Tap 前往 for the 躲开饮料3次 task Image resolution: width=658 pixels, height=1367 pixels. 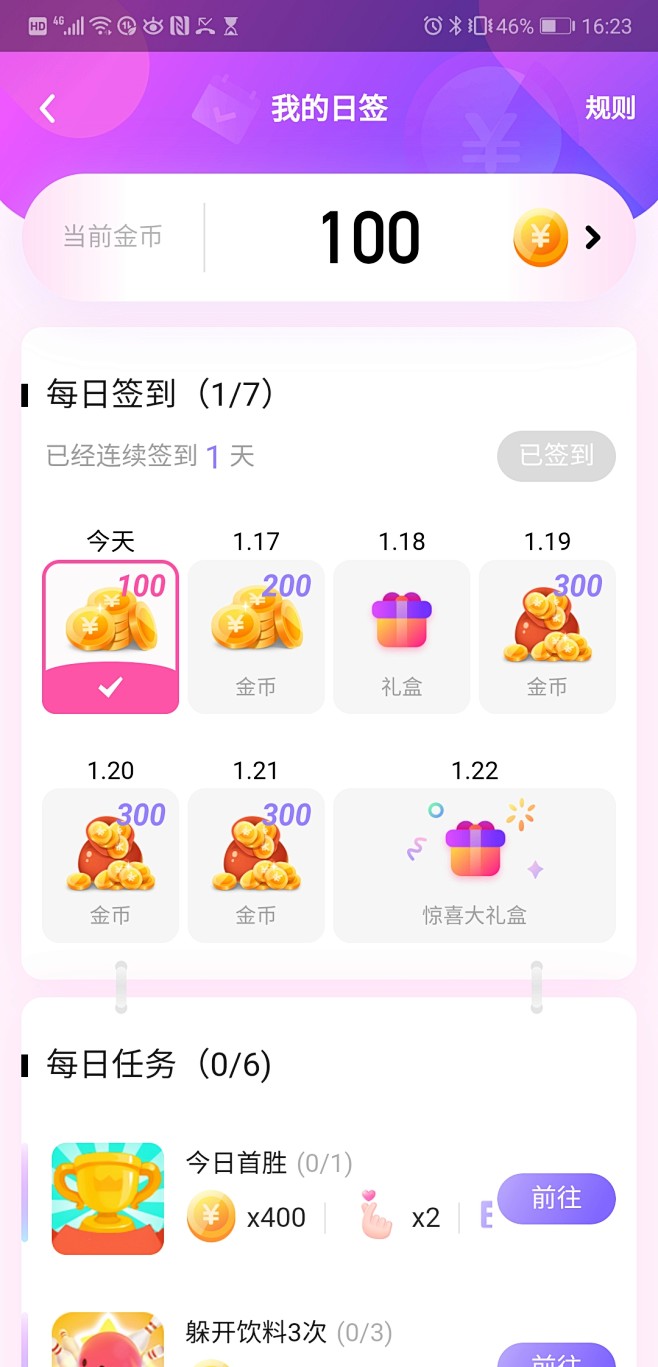point(556,1357)
